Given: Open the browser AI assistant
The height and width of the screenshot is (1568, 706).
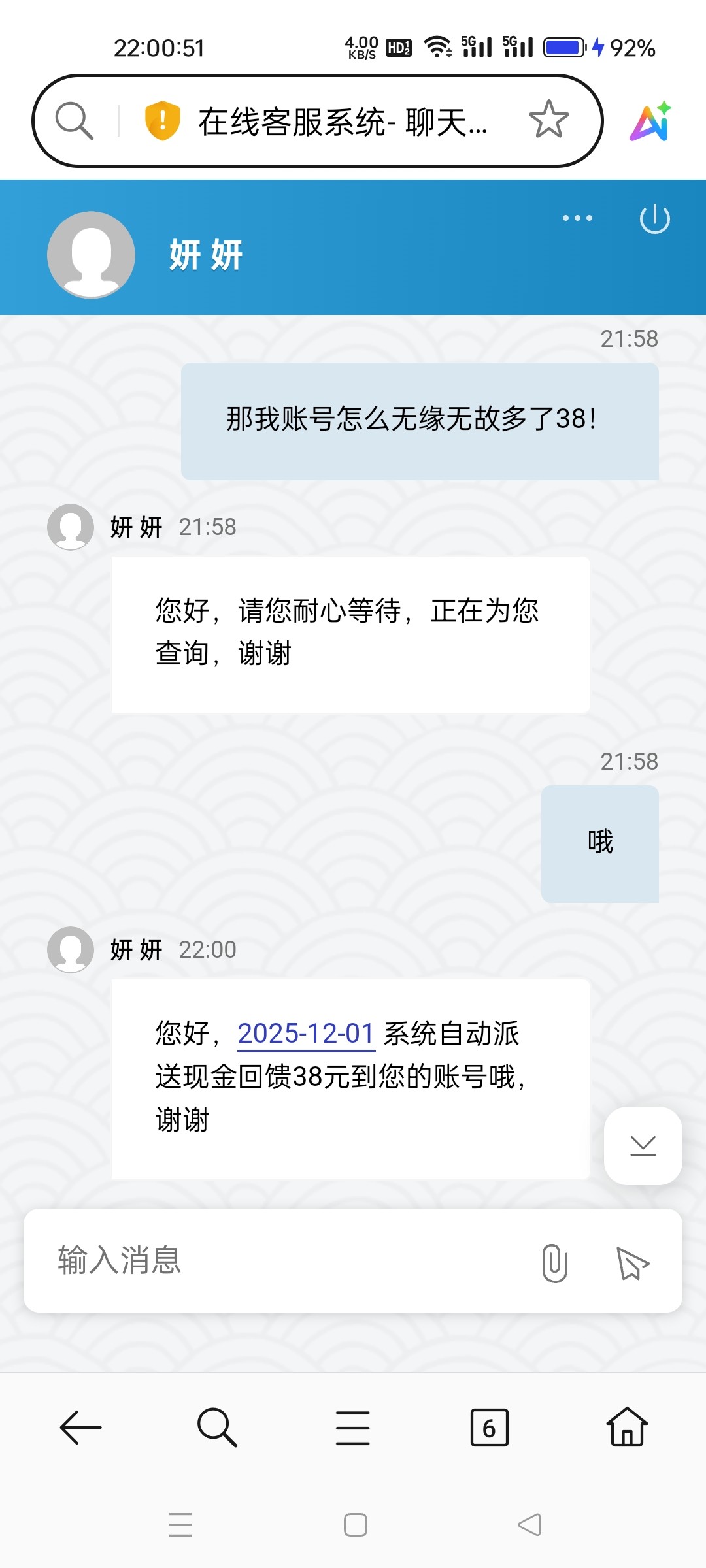Looking at the screenshot, I should coord(650,122).
